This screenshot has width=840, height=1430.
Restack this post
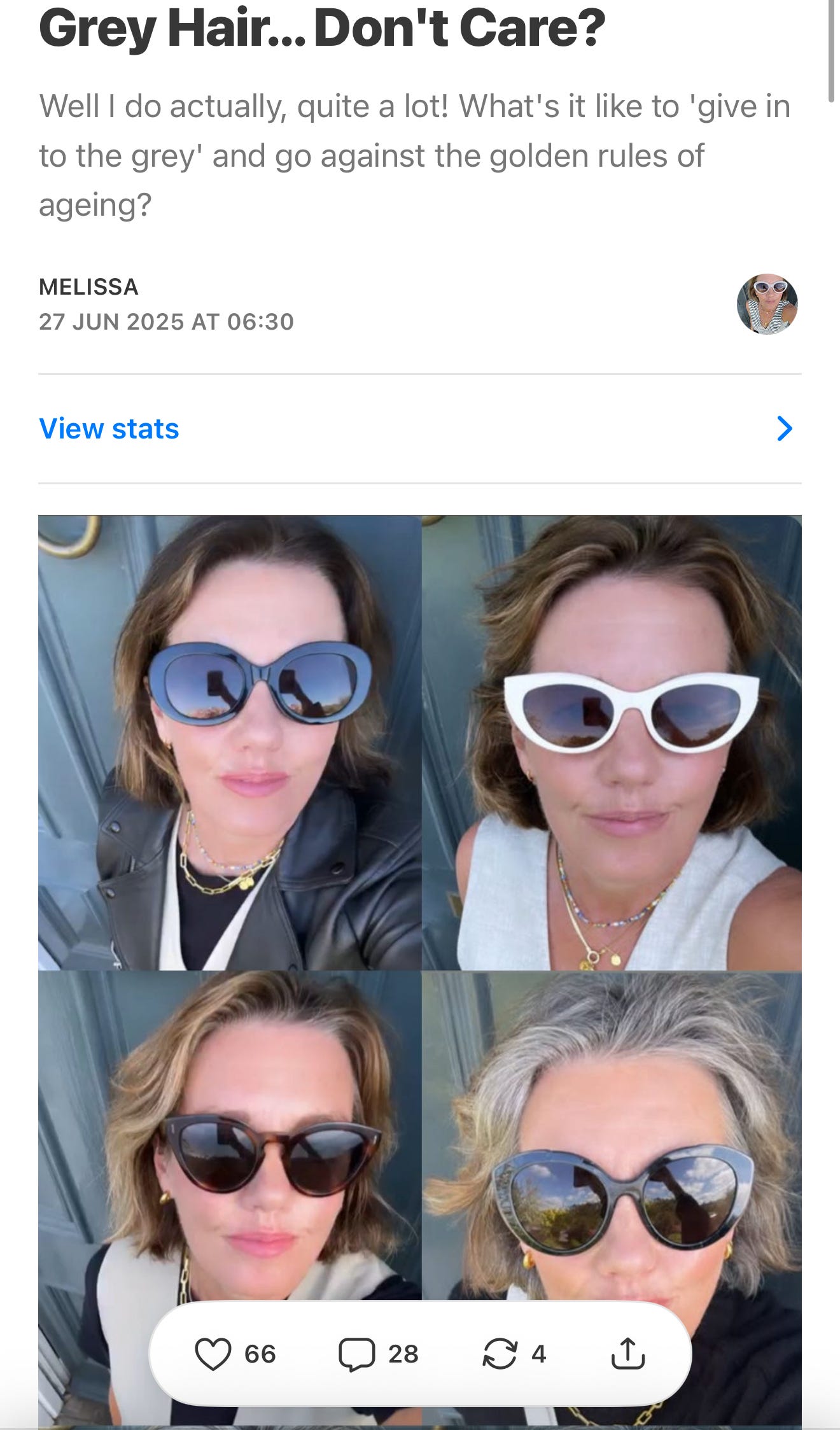pos(500,1354)
